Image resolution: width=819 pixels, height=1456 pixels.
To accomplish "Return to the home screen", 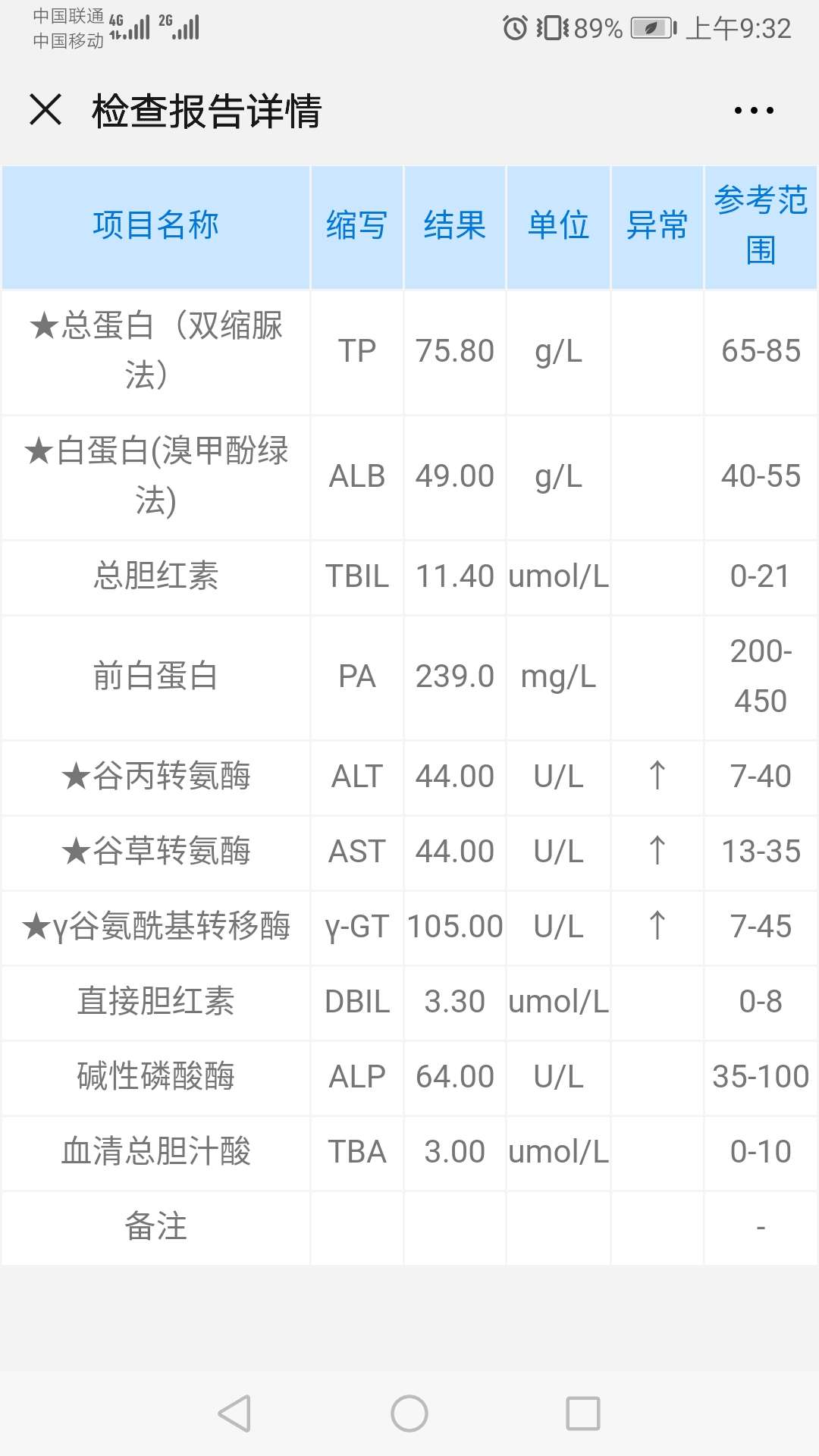I will click(409, 1414).
